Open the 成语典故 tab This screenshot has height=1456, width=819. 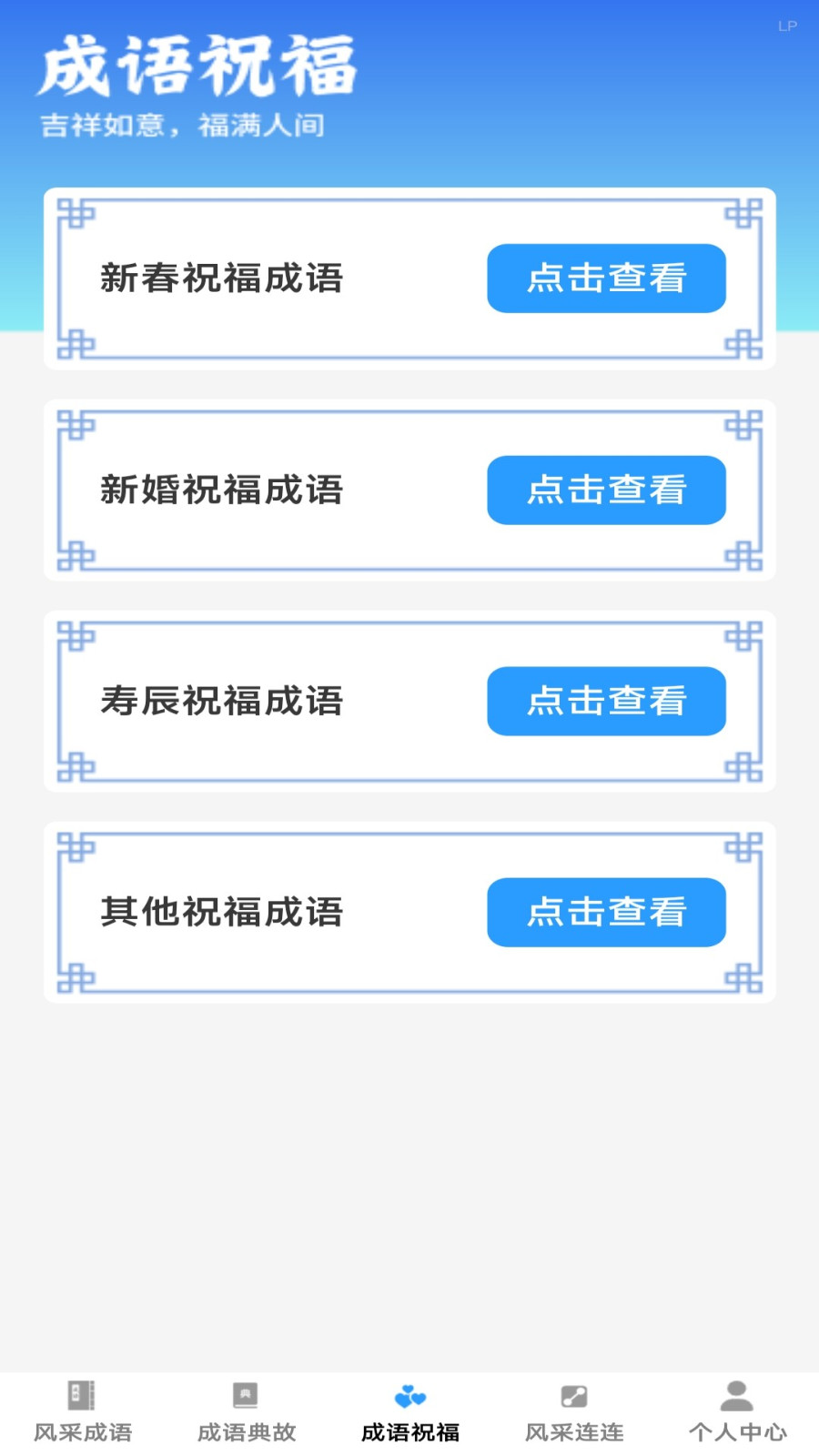(x=246, y=1413)
